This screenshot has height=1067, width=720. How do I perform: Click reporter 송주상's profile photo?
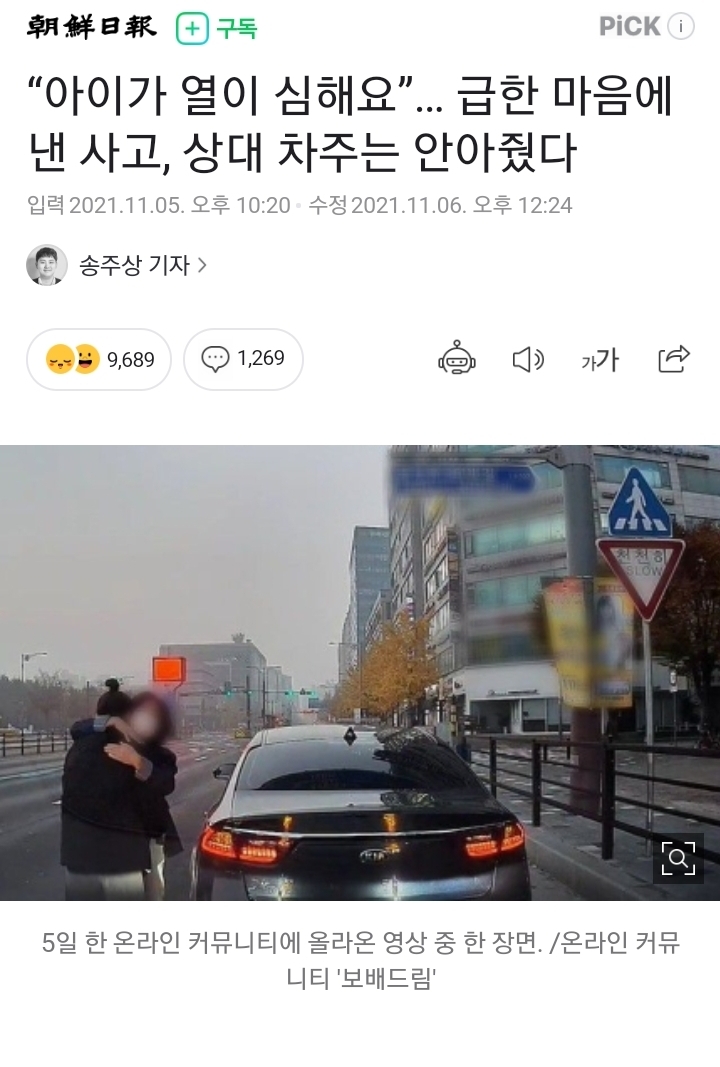(x=48, y=264)
